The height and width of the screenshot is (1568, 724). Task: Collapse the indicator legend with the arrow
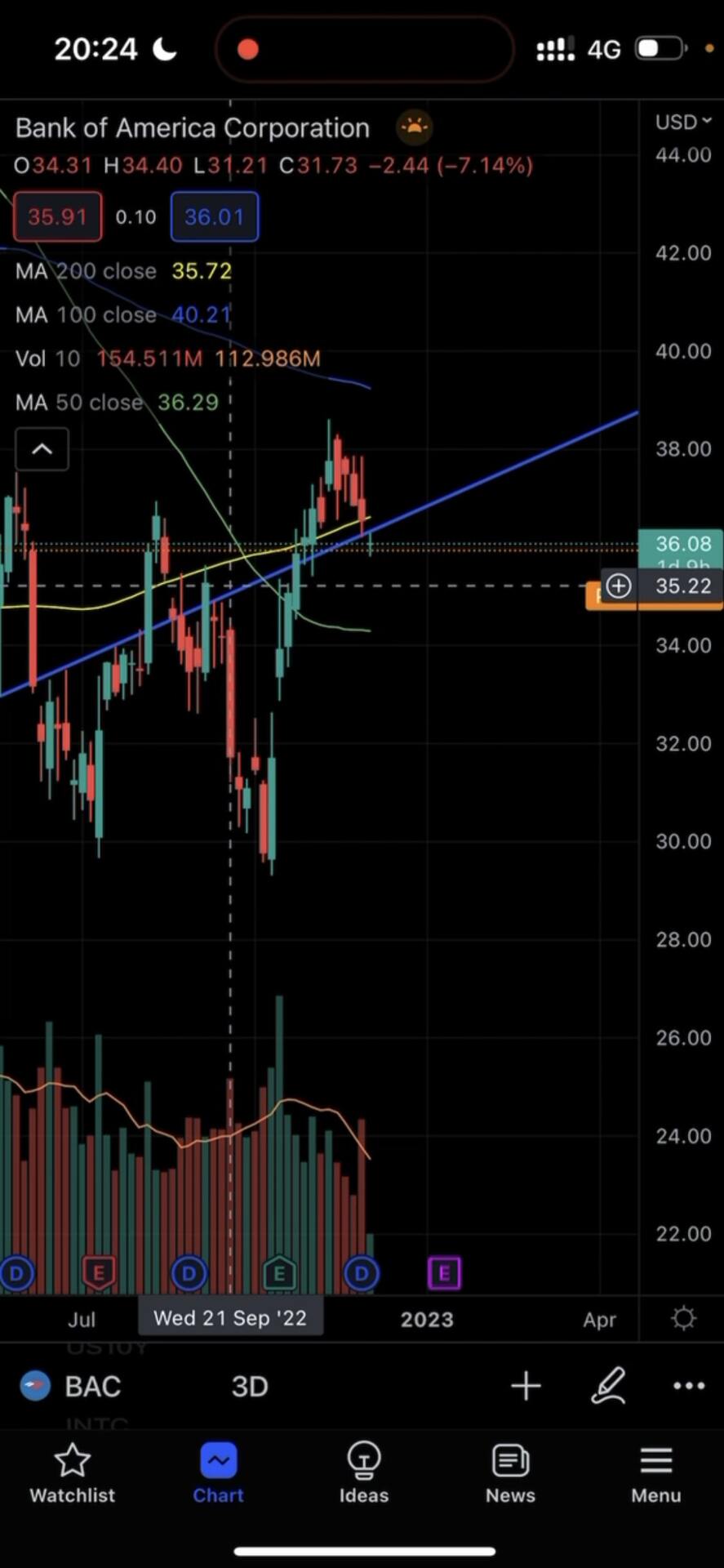click(42, 449)
